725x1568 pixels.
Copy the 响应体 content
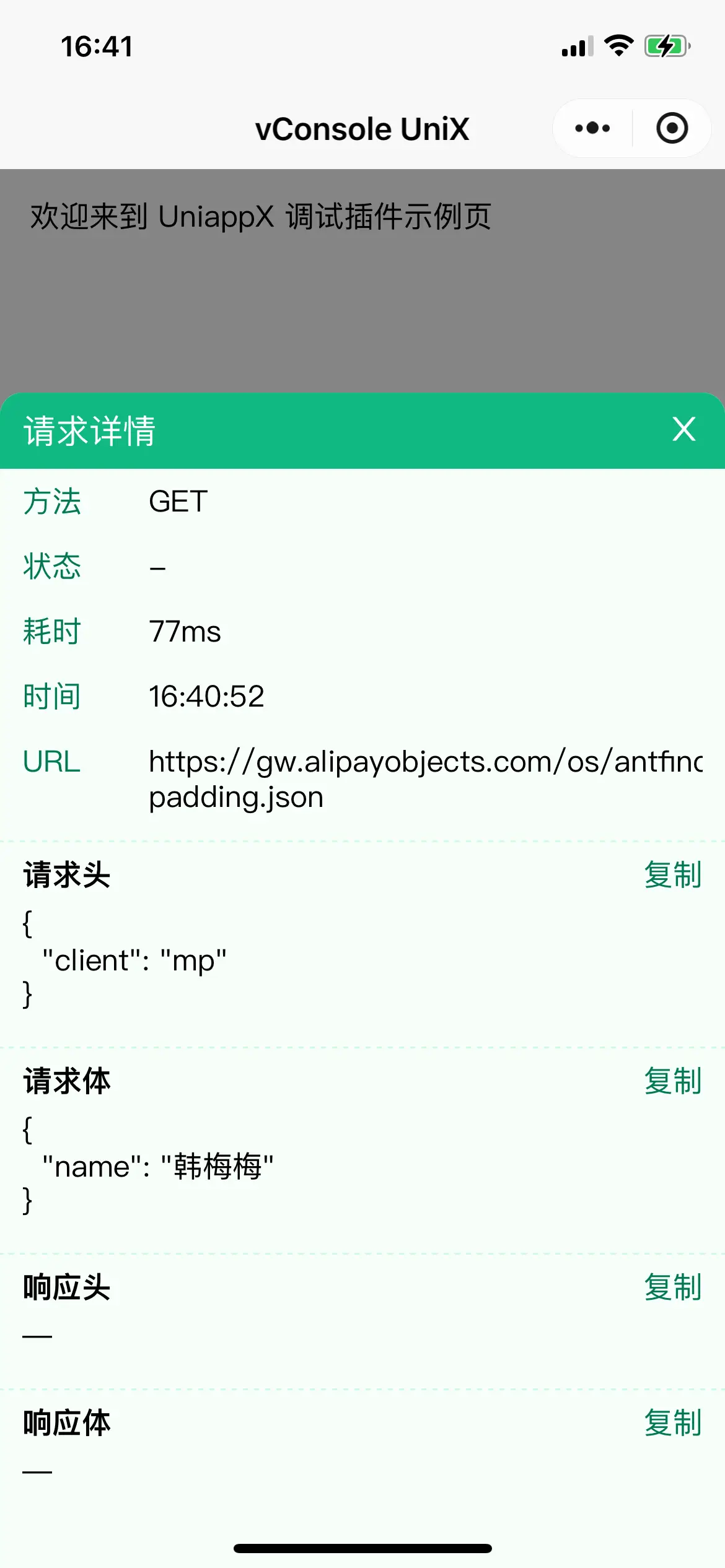(x=672, y=1422)
